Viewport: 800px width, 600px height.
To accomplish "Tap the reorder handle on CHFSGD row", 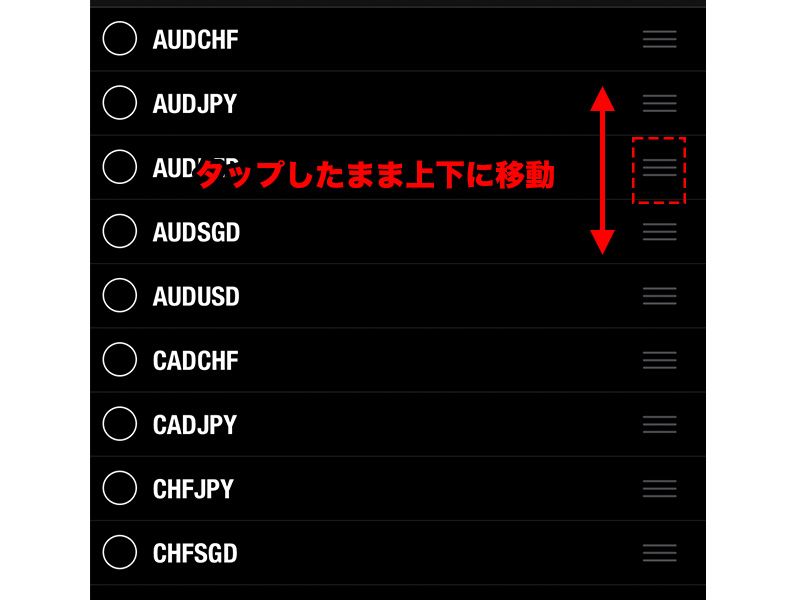I will click(659, 552).
